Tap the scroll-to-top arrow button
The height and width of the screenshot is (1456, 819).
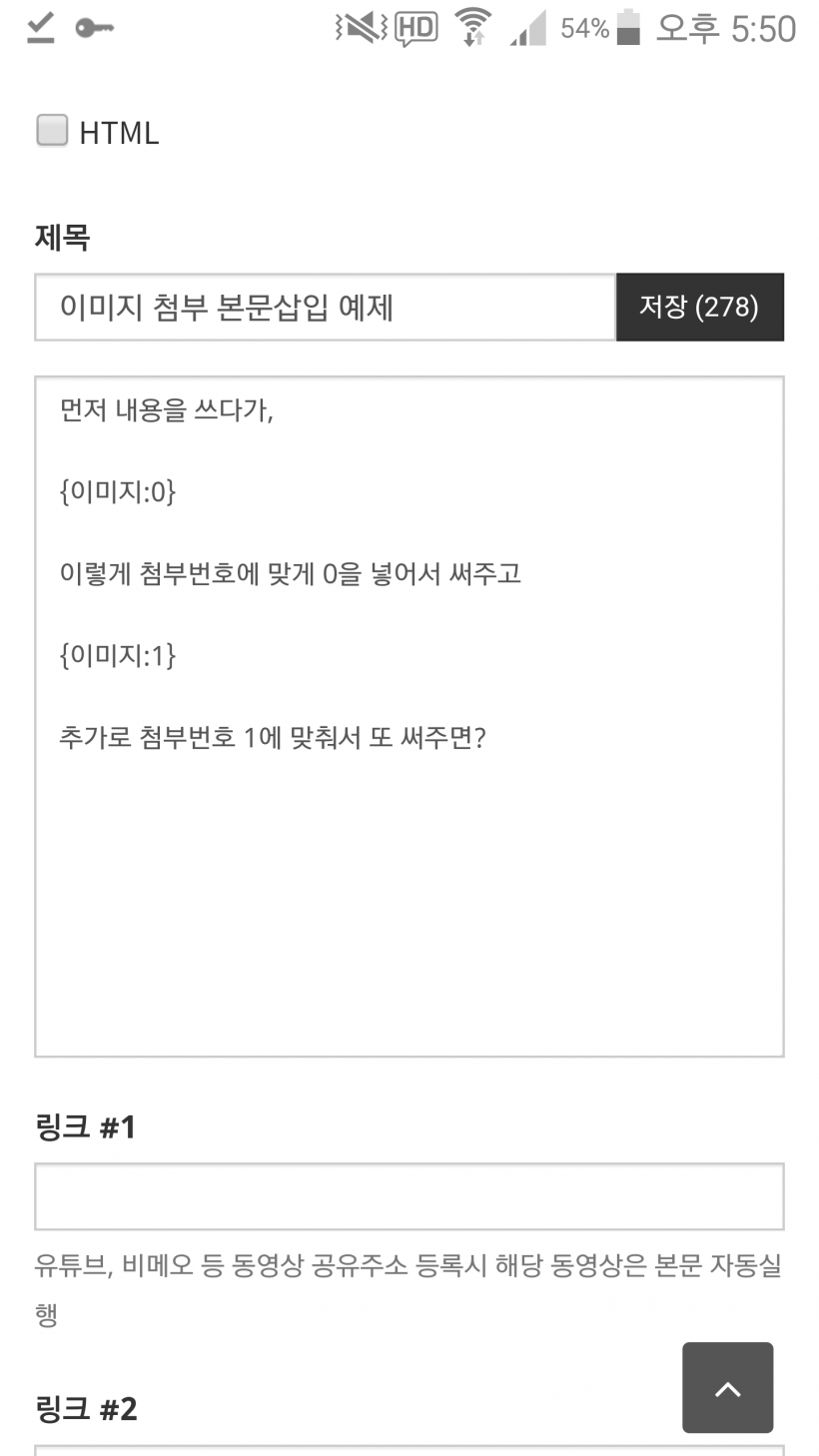pos(727,1388)
